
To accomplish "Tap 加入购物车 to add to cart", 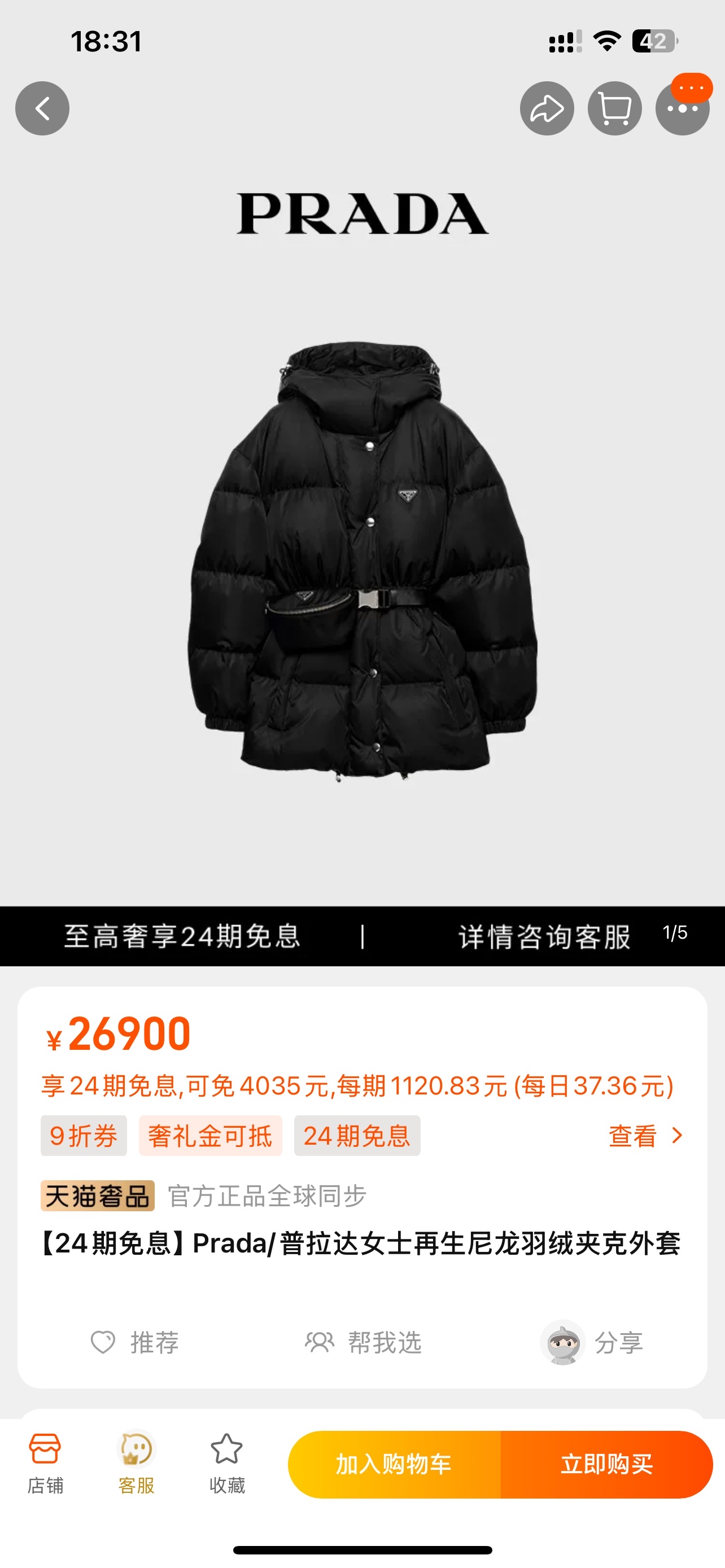I will point(394,1465).
